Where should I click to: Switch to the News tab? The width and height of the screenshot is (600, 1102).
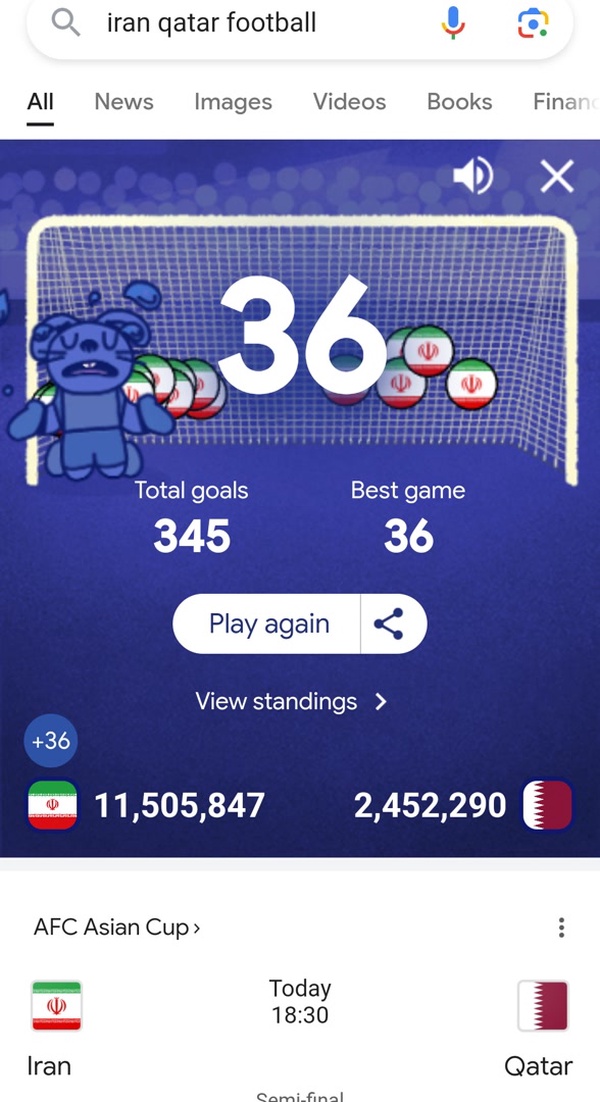point(124,102)
